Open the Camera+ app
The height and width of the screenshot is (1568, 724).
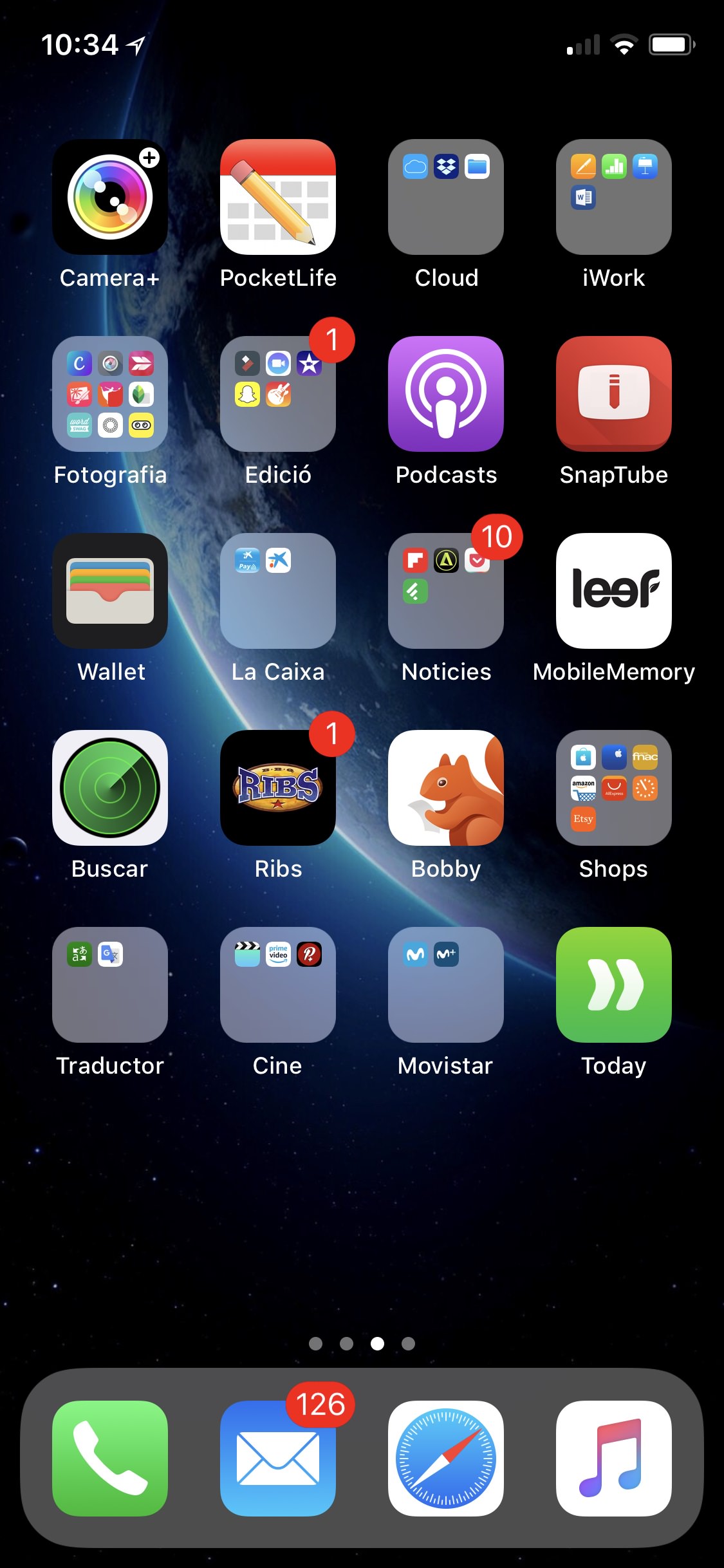110,197
